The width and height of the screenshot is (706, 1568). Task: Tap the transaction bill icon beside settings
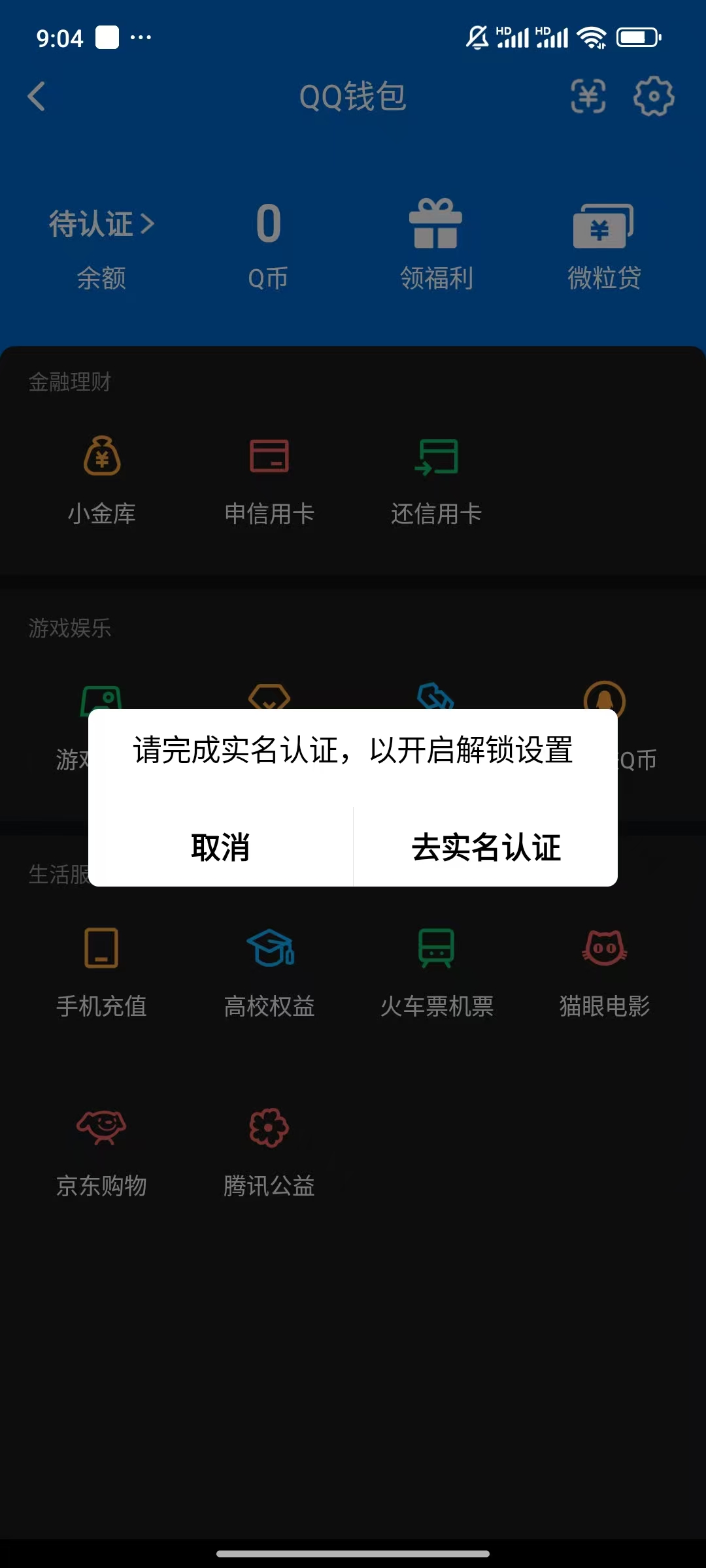pos(588,97)
